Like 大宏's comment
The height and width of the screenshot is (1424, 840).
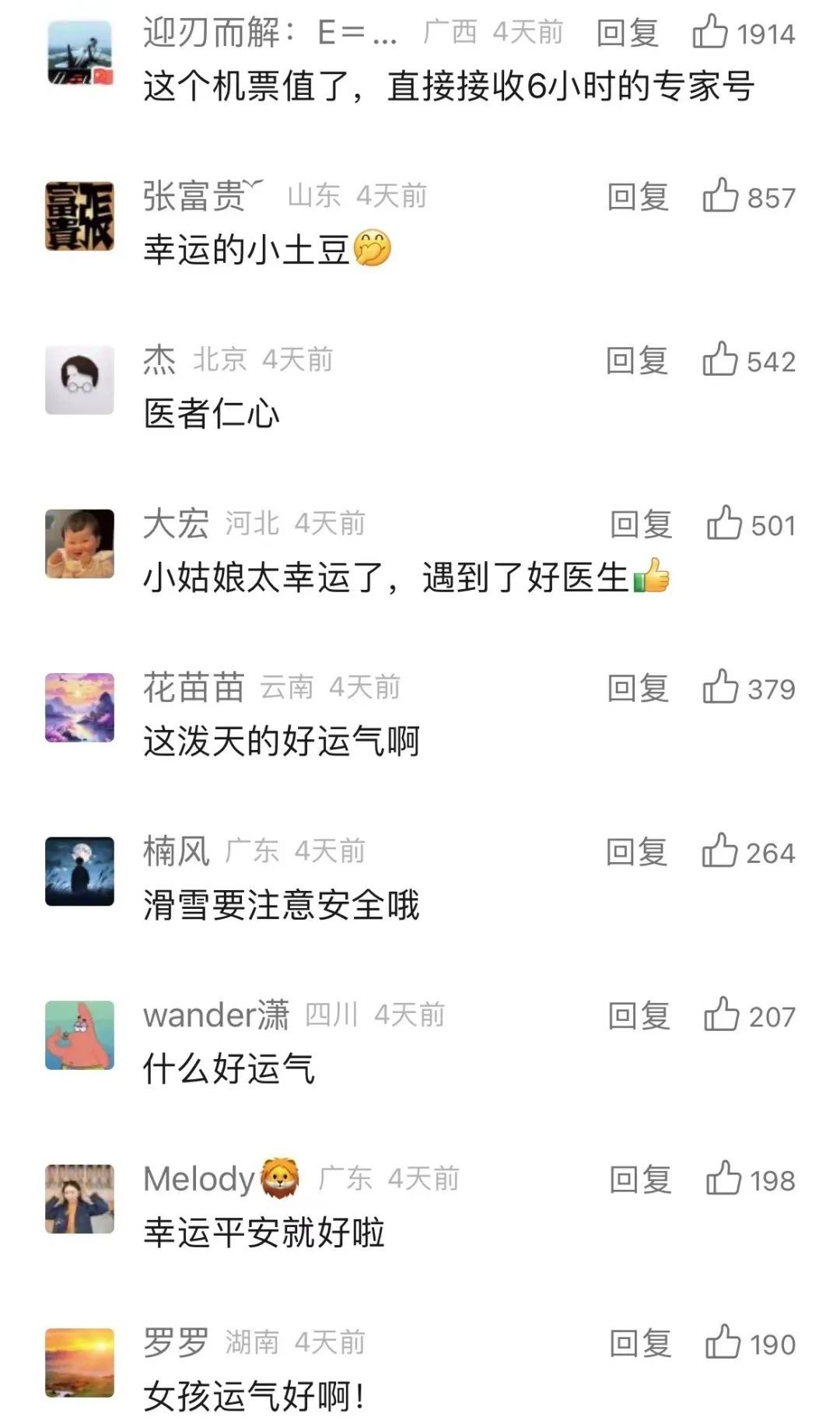click(724, 524)
